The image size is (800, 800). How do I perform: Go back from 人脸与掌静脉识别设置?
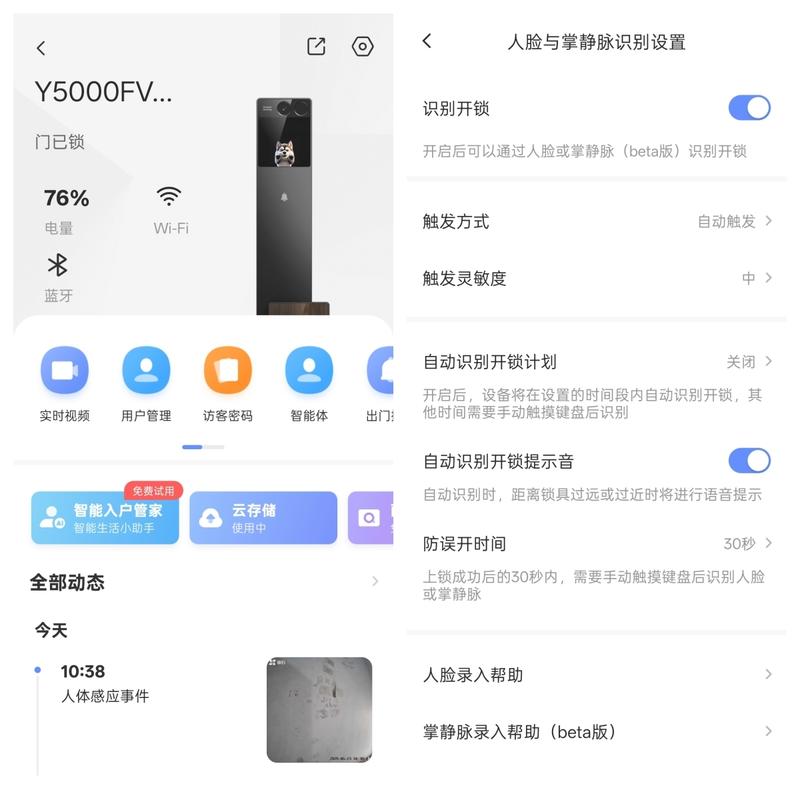pyautogui.click(x=427, y=41)
